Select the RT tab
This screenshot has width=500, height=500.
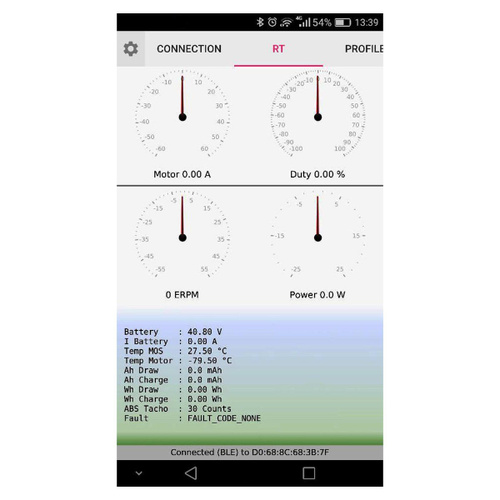coord(278,49)
